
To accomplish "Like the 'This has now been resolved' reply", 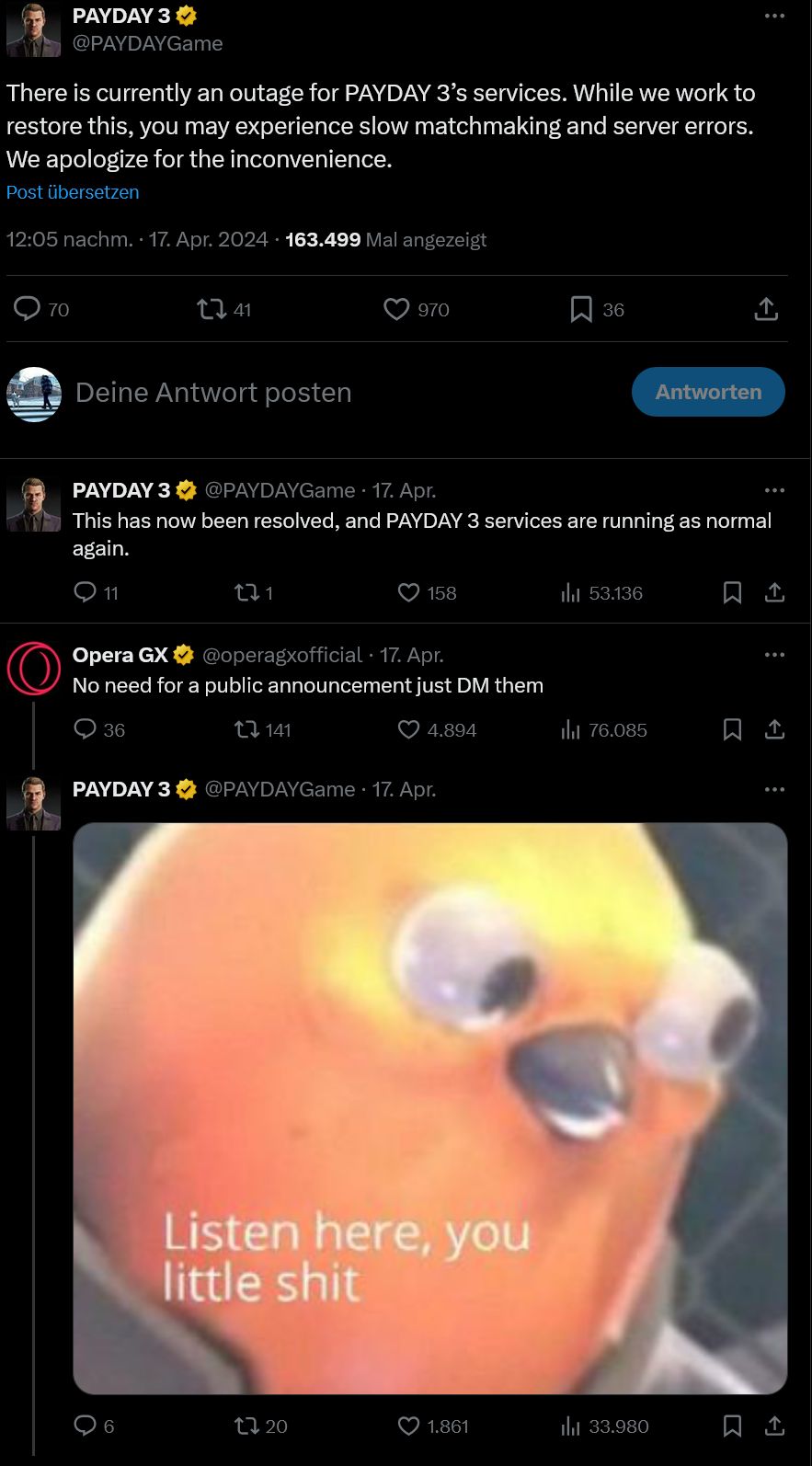I will point(409,592).
